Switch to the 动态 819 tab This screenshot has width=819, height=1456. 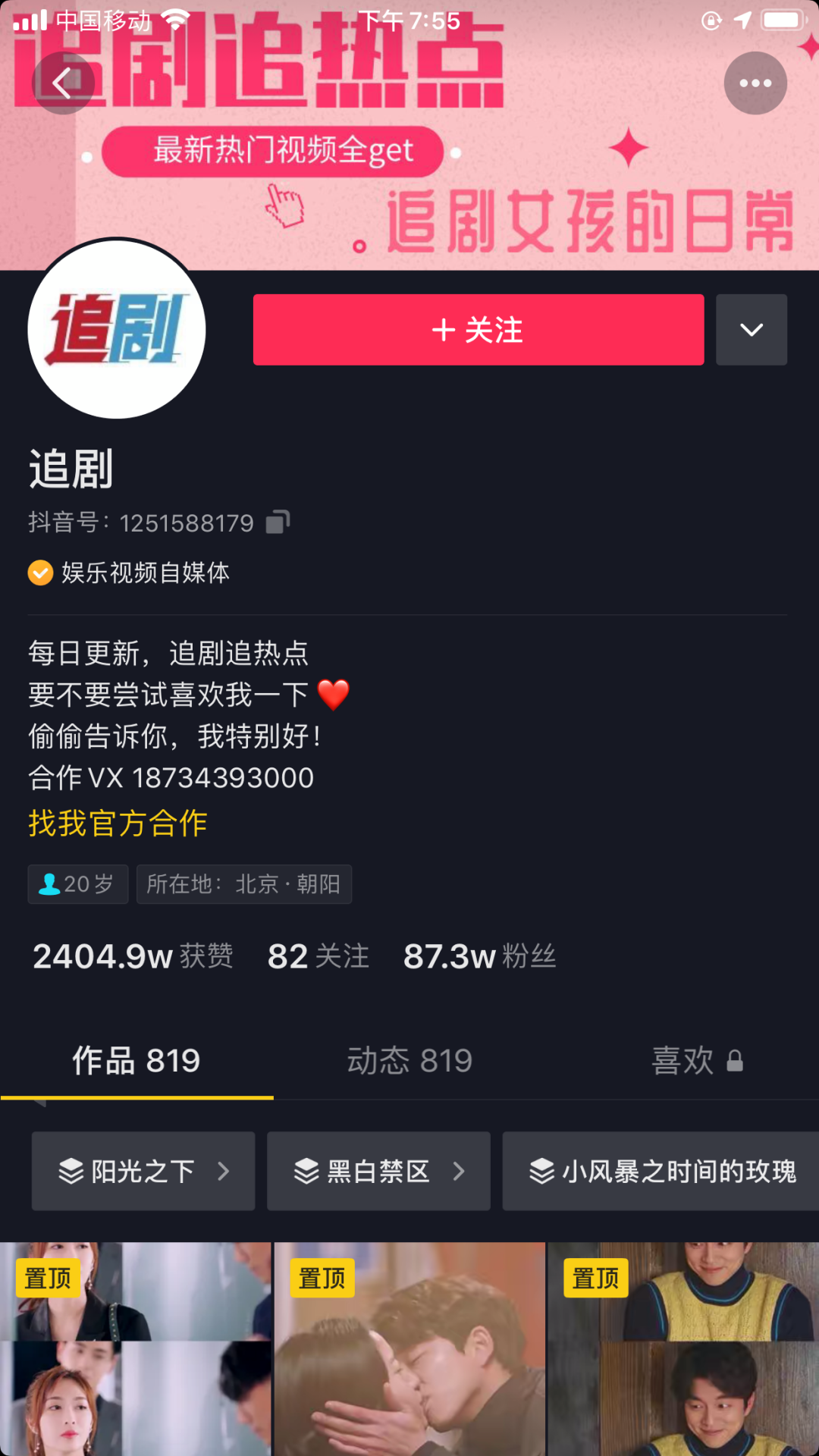point(409,1060)
